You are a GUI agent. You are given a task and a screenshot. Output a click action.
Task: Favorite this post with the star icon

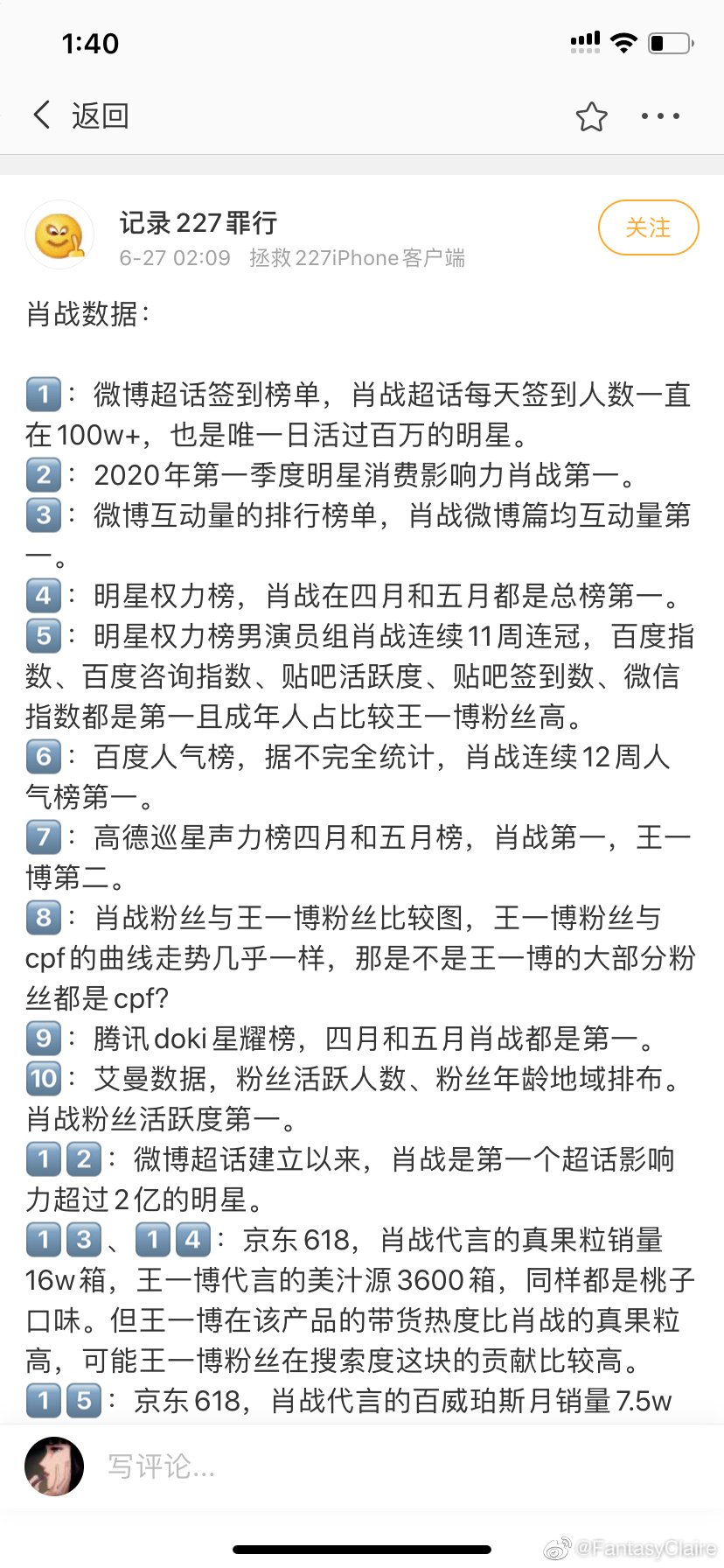[x=591, y=116]
